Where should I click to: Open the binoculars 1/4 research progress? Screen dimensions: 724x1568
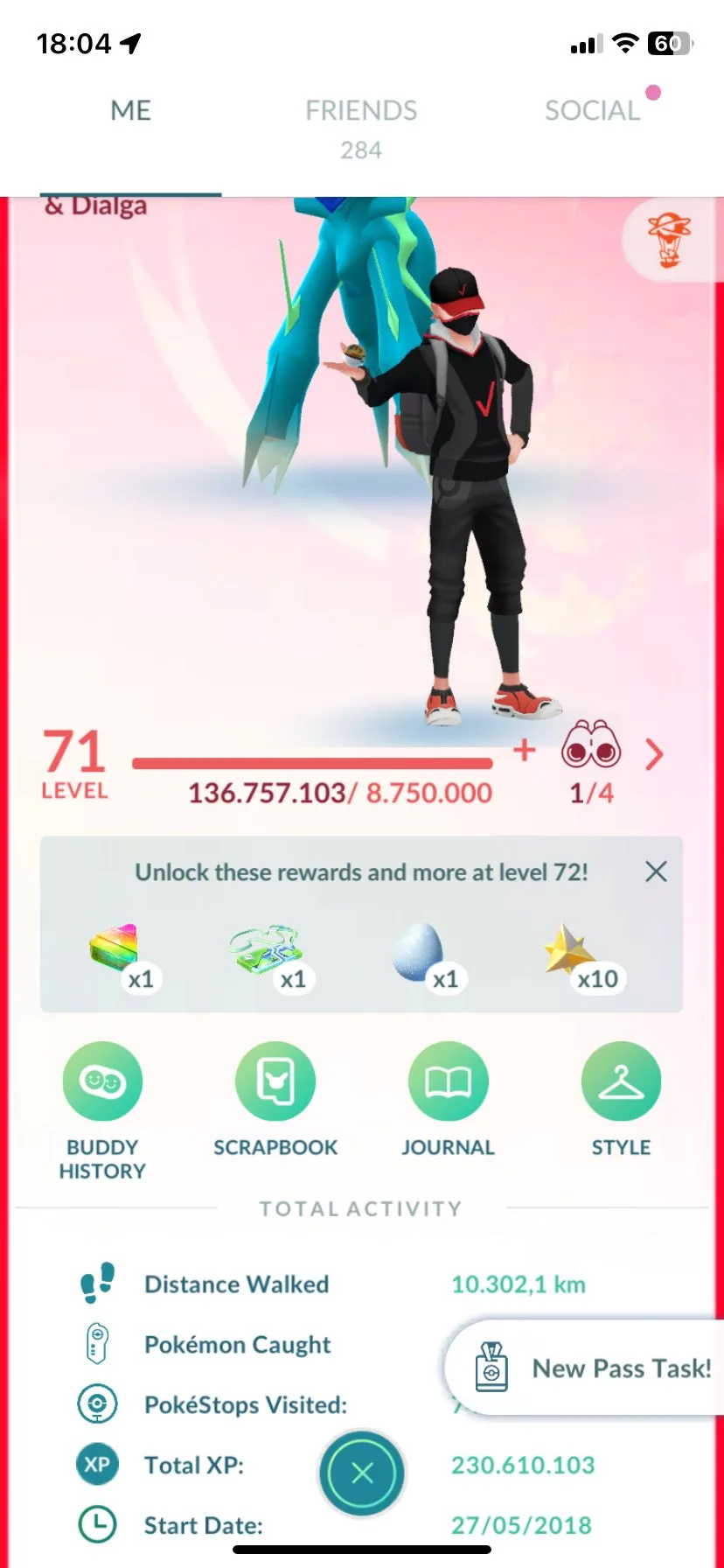(591, 761)
